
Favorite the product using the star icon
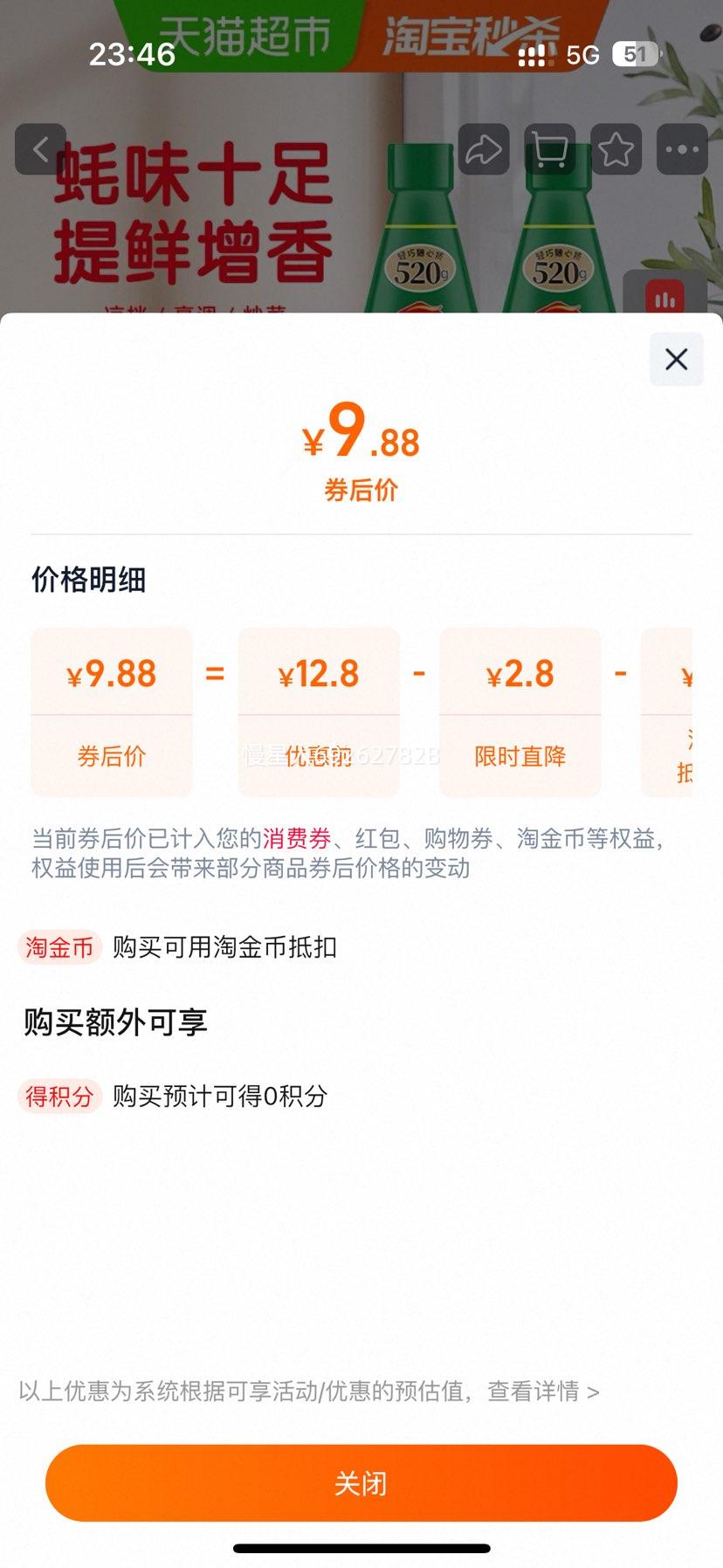616,149
